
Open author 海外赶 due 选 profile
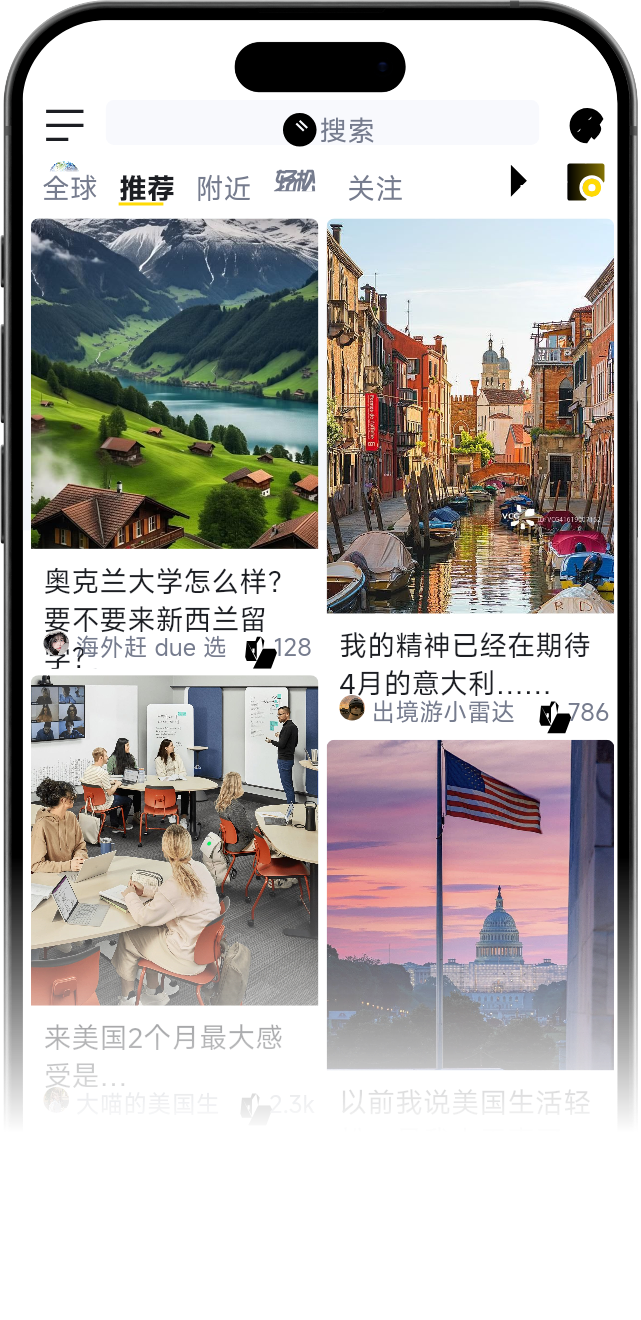(x=135, y=647)
